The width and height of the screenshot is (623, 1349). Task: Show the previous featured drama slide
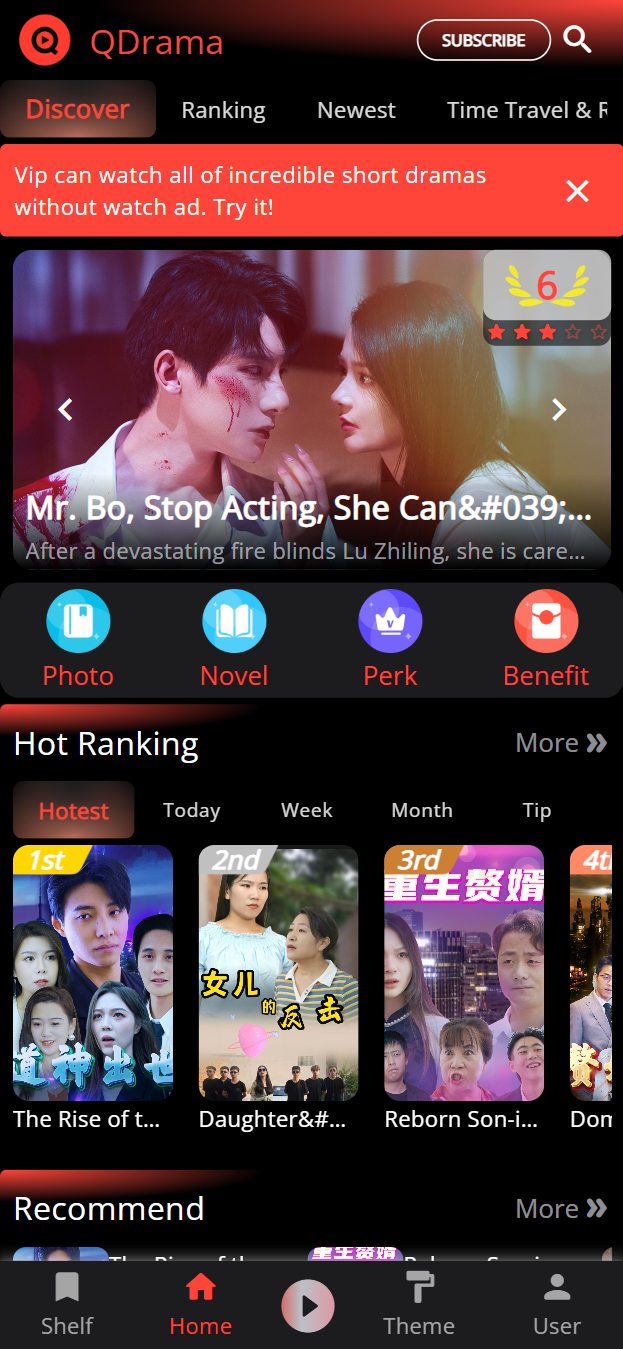tap(66, 409)
